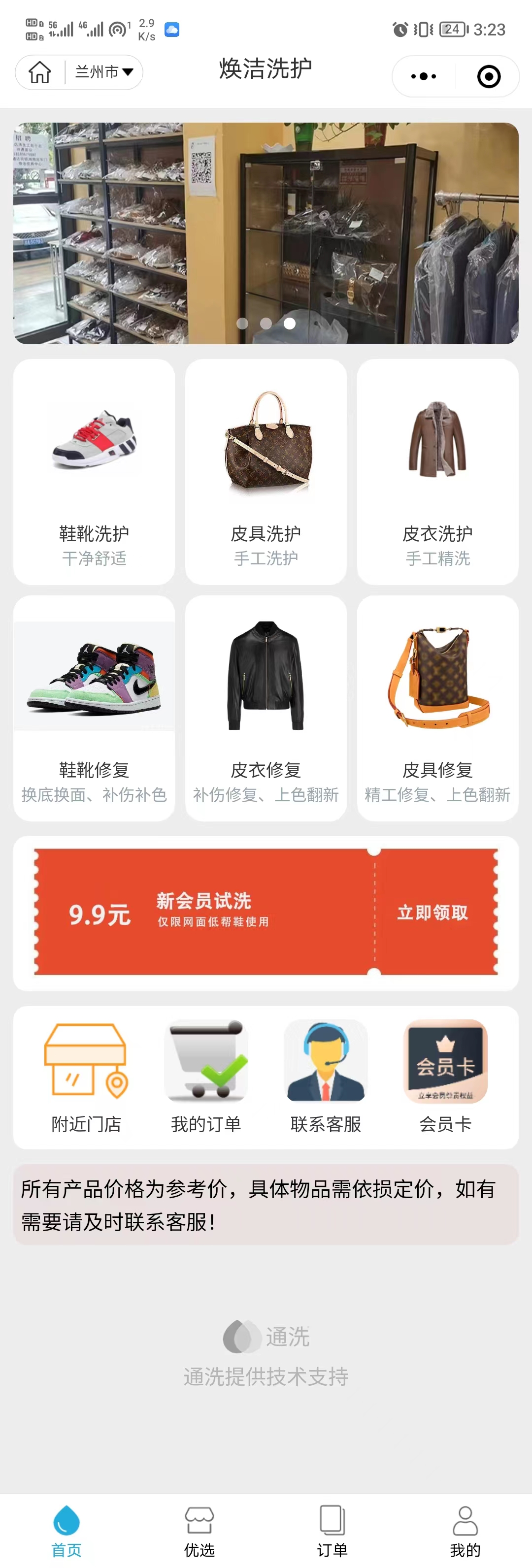Go to the mini program home icon

pos(40,72)
